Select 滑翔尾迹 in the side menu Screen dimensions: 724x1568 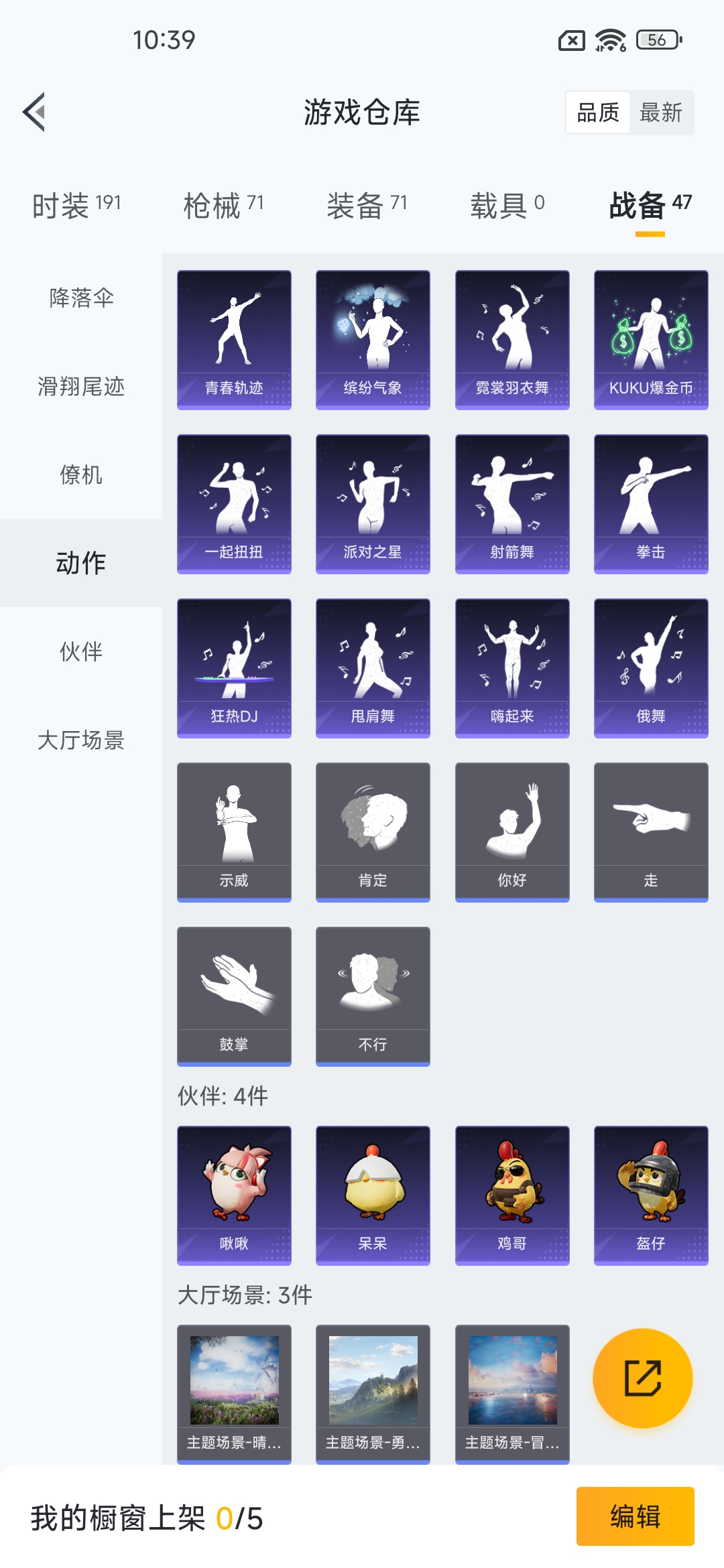point(81,387)
